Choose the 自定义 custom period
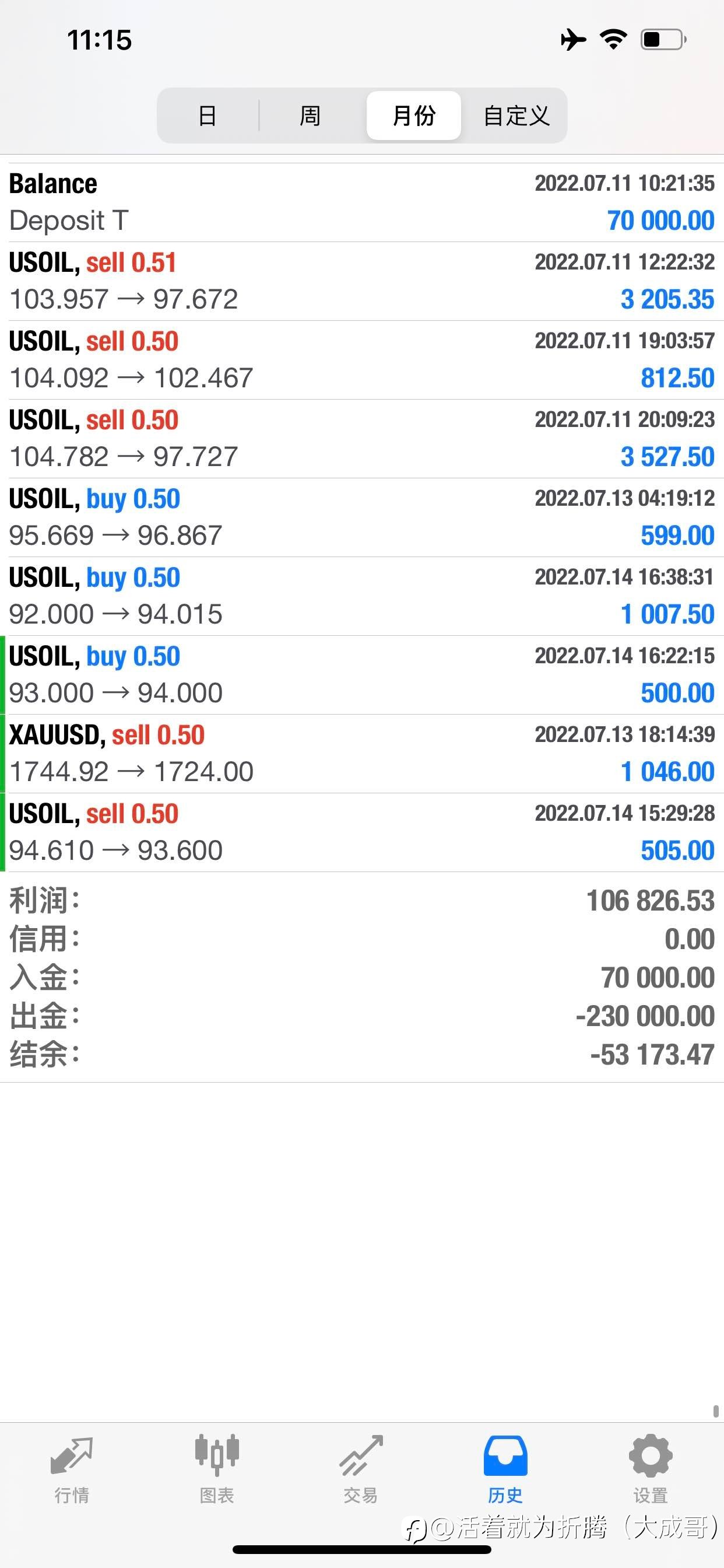This screenshot has width=724, height=1568. coord(516,116)
